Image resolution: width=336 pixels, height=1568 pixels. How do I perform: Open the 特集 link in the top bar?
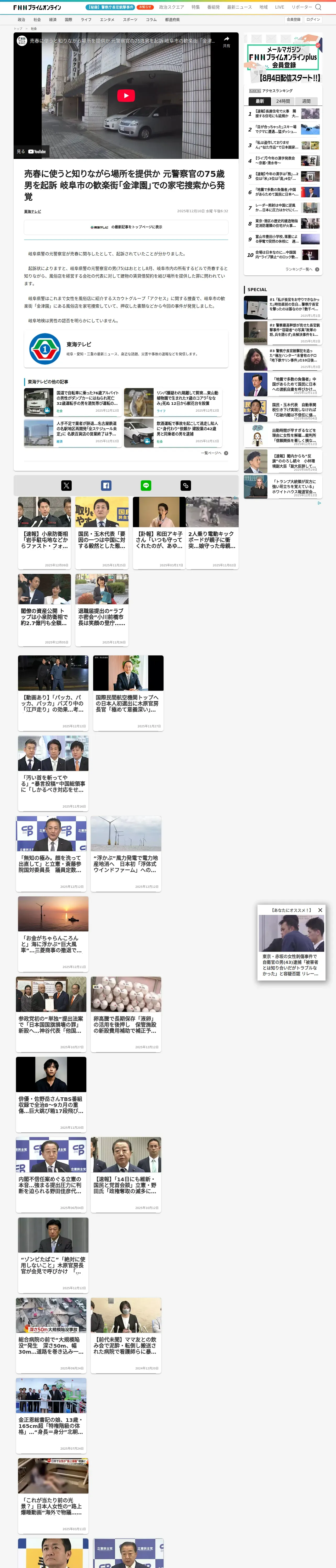(195, 7)
